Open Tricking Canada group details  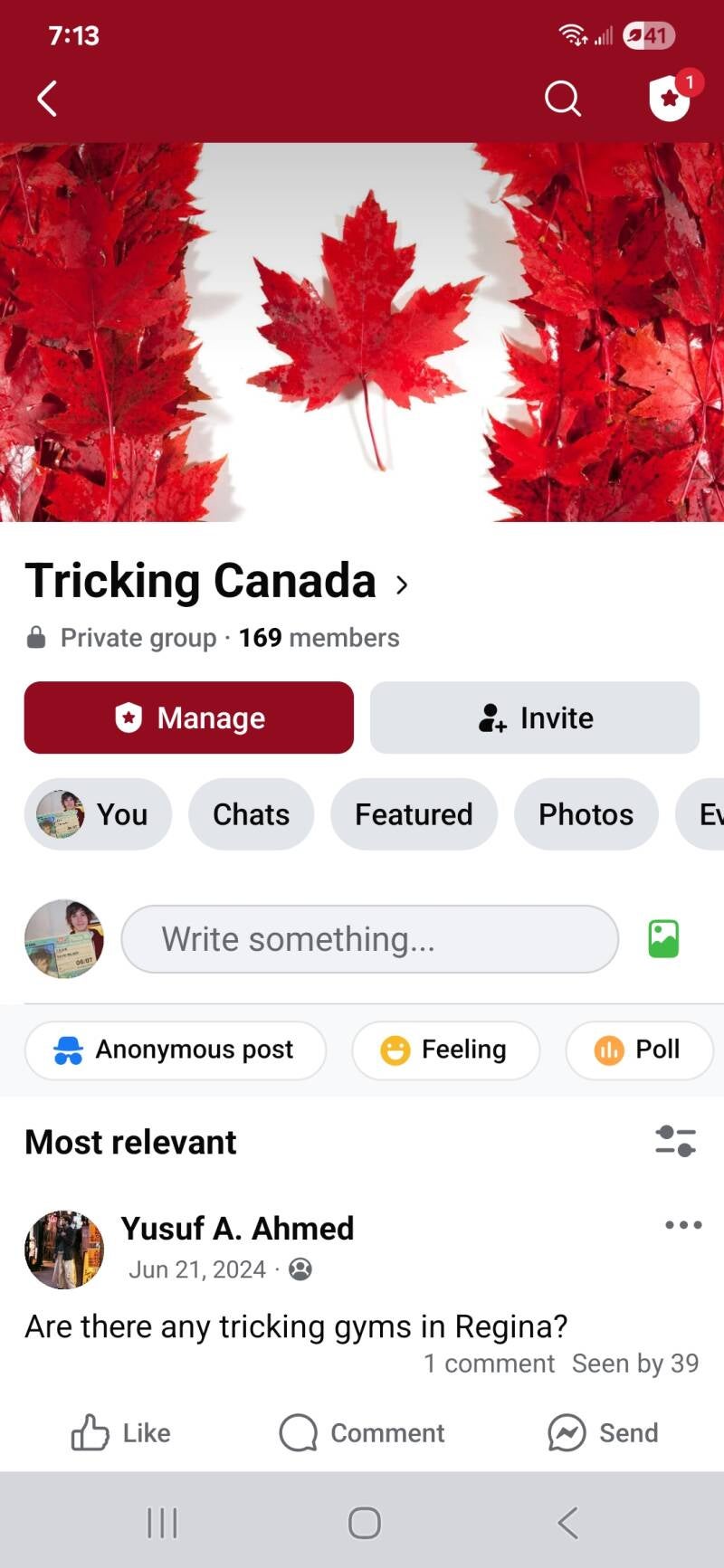tap(217, 581)
